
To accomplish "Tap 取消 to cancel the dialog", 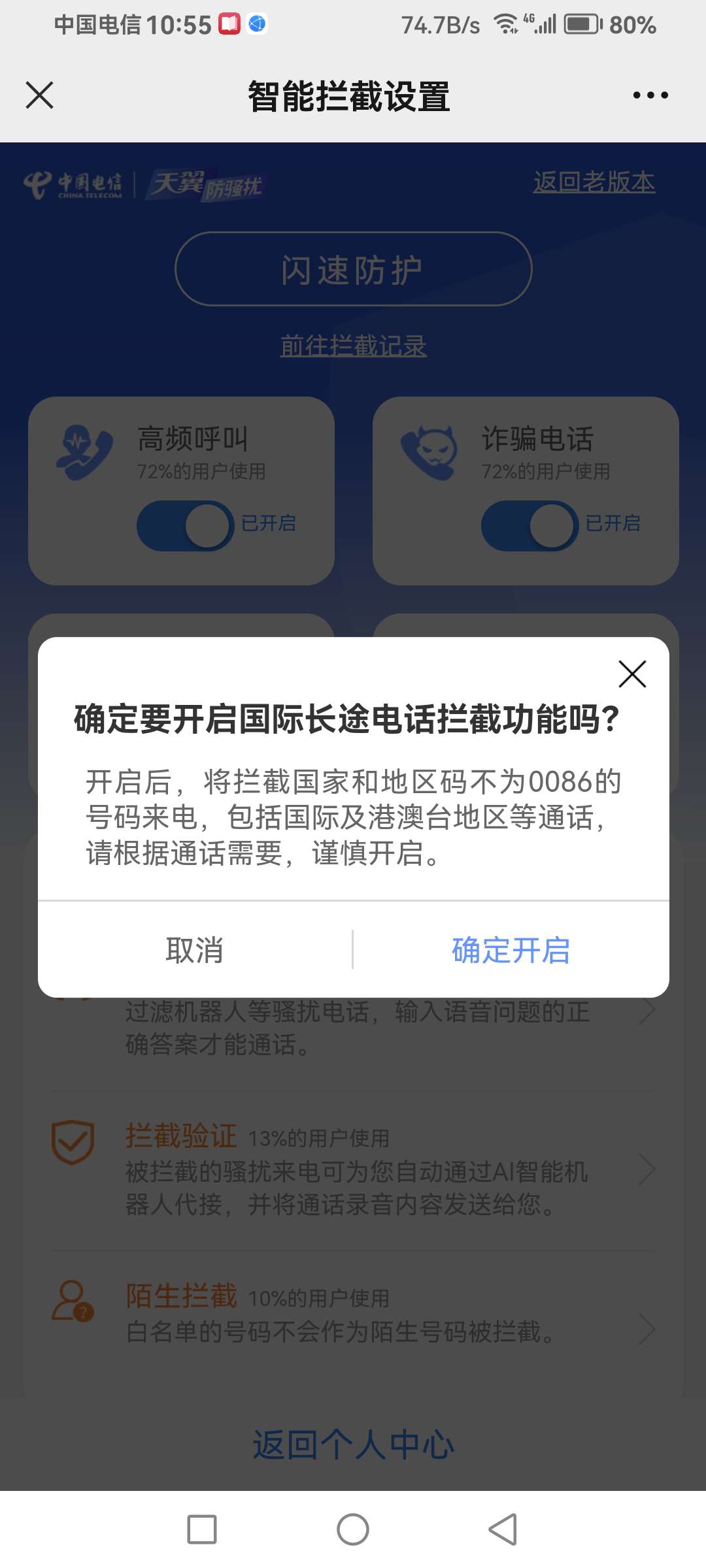I will click(x=195, y=950).
